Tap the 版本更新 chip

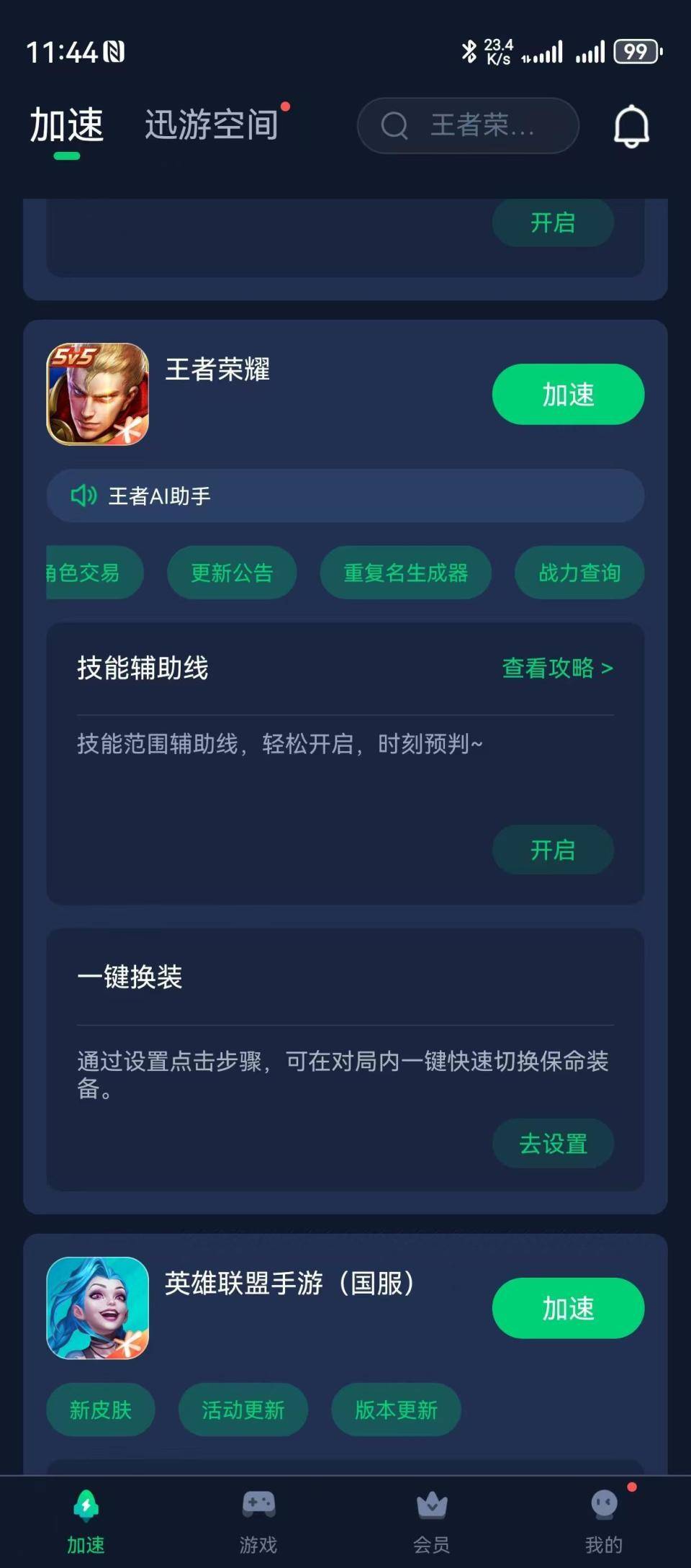coord(396,1410)
